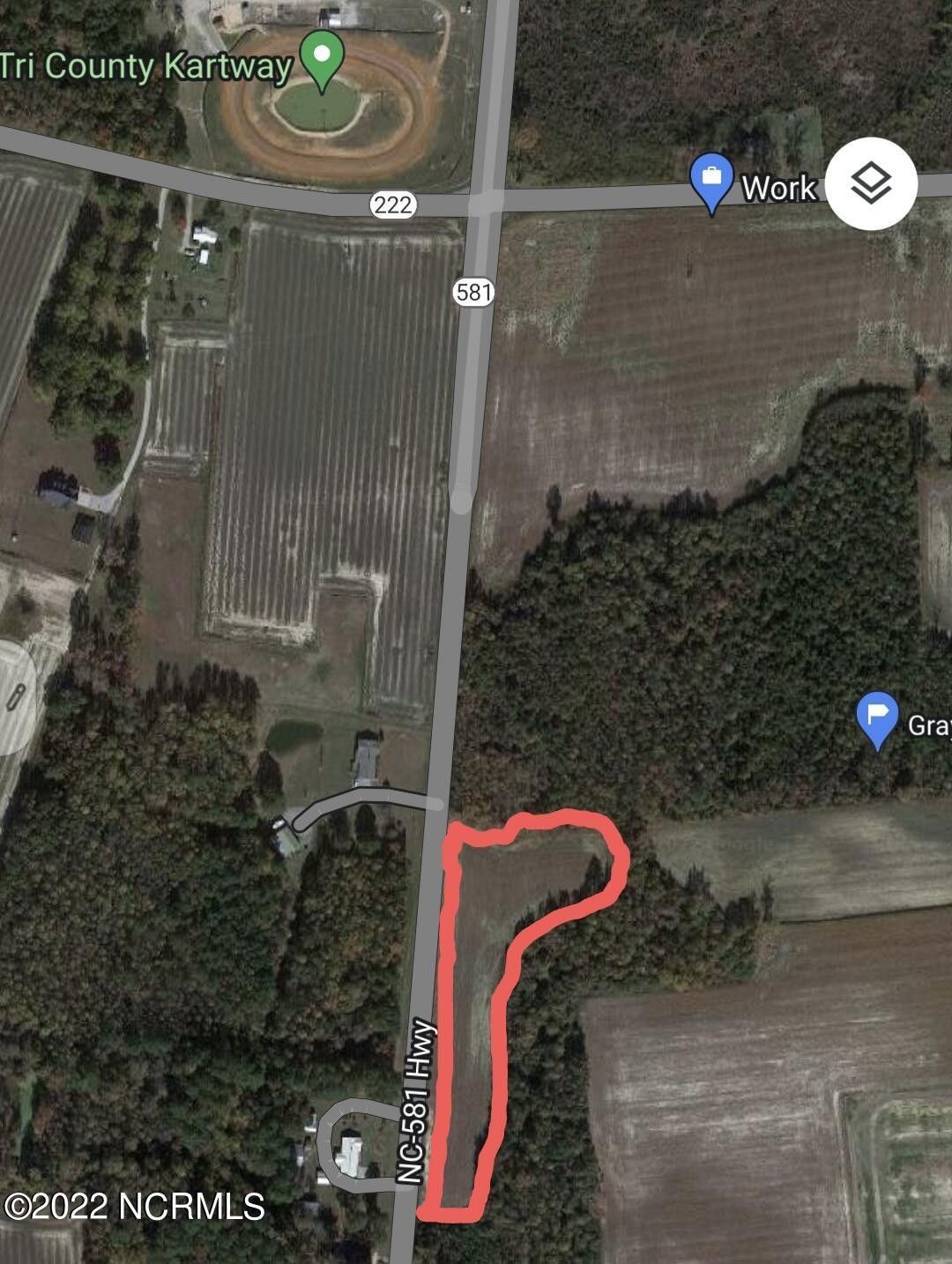The height and width of the screenshot is (1264, 952).
Task: Open details for Tri County Kartway pin
Action: point(324,58)
